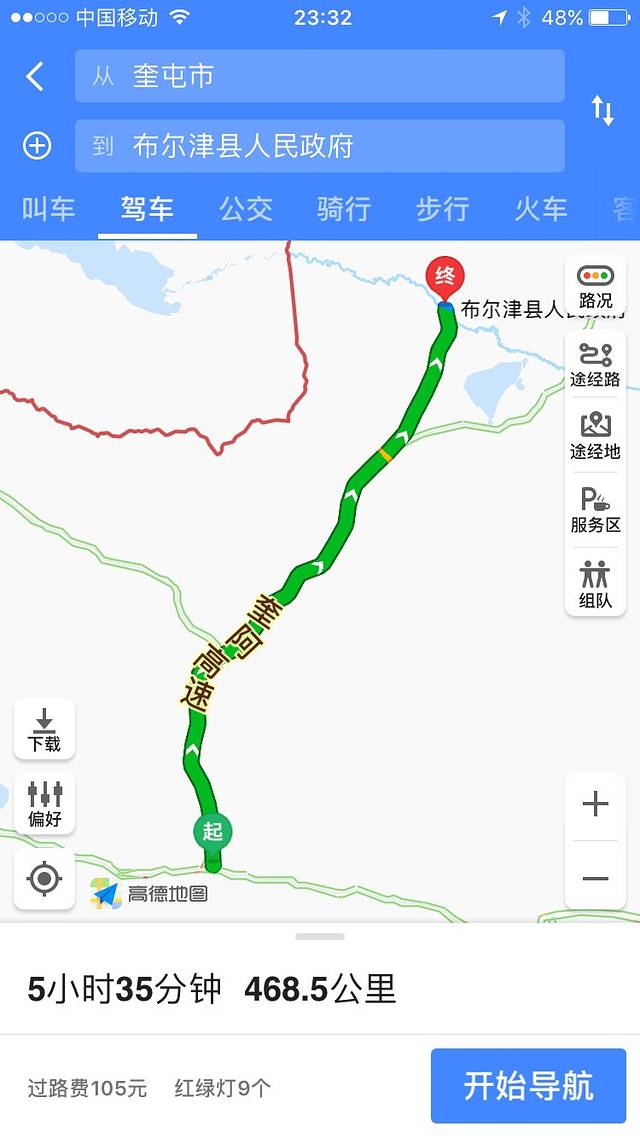
Task: Open 偏好 route preferences
Action: (44, 805)
